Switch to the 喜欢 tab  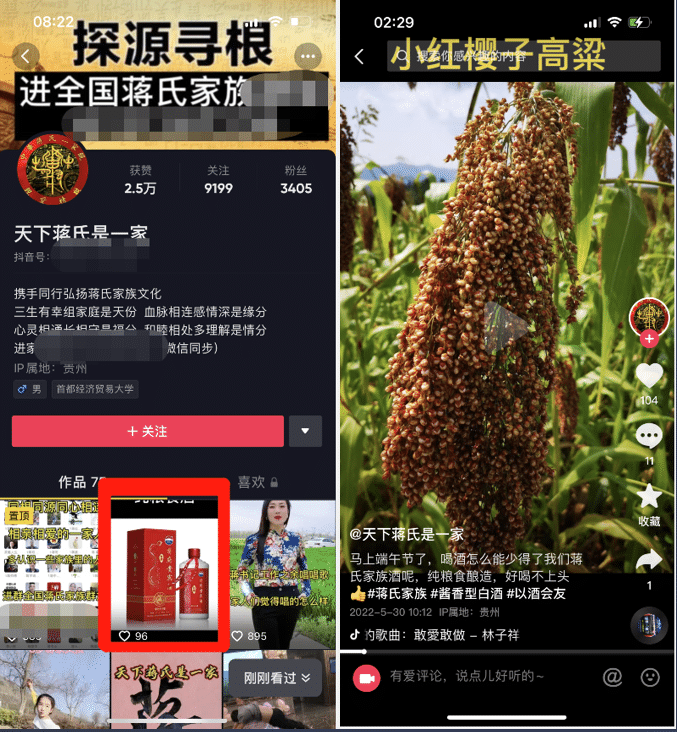click(257, 482)
